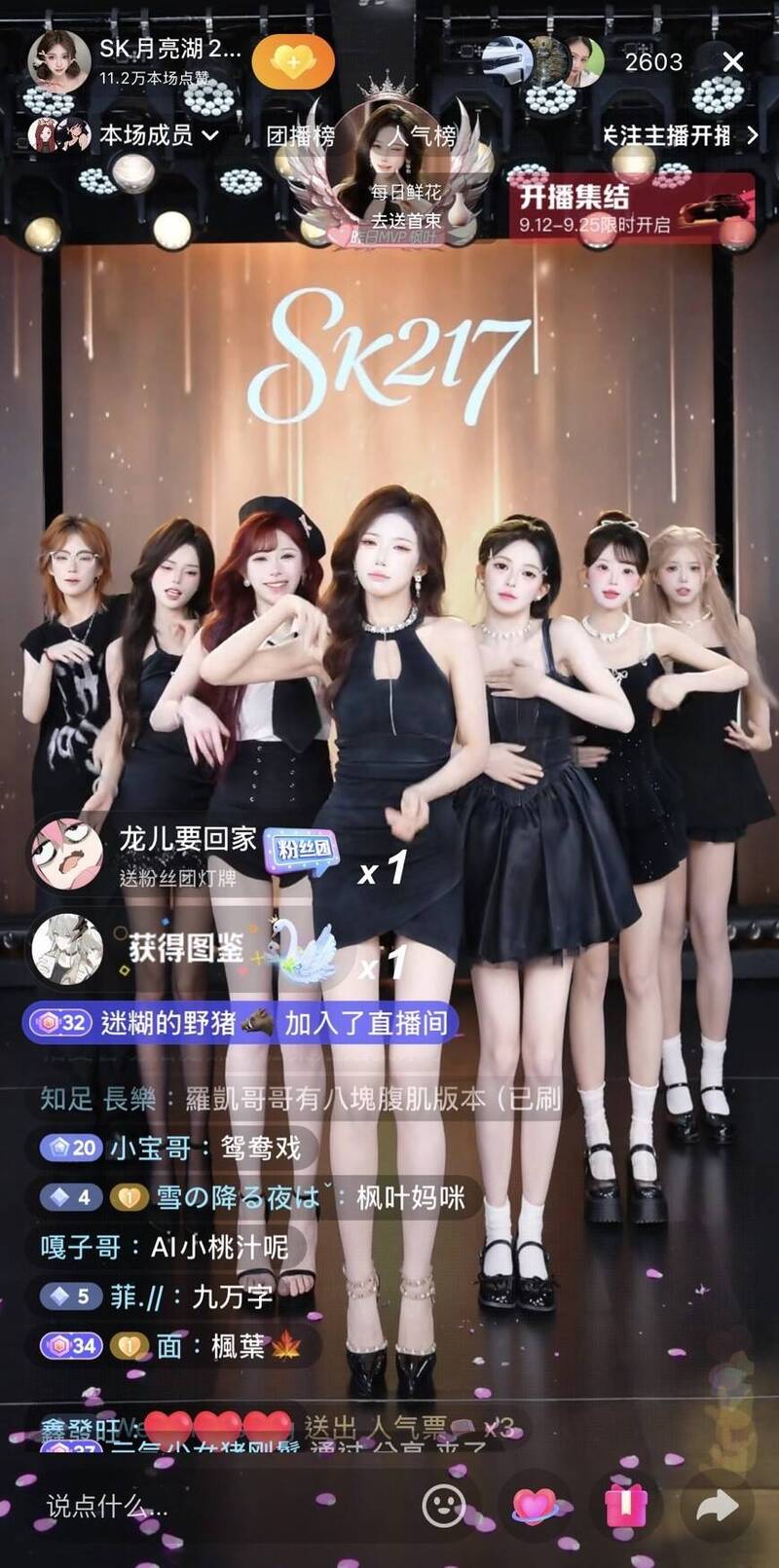779x1568 pixels.
Task: Follow the streamer with the orange heart button
Action: tap(292, 62)
